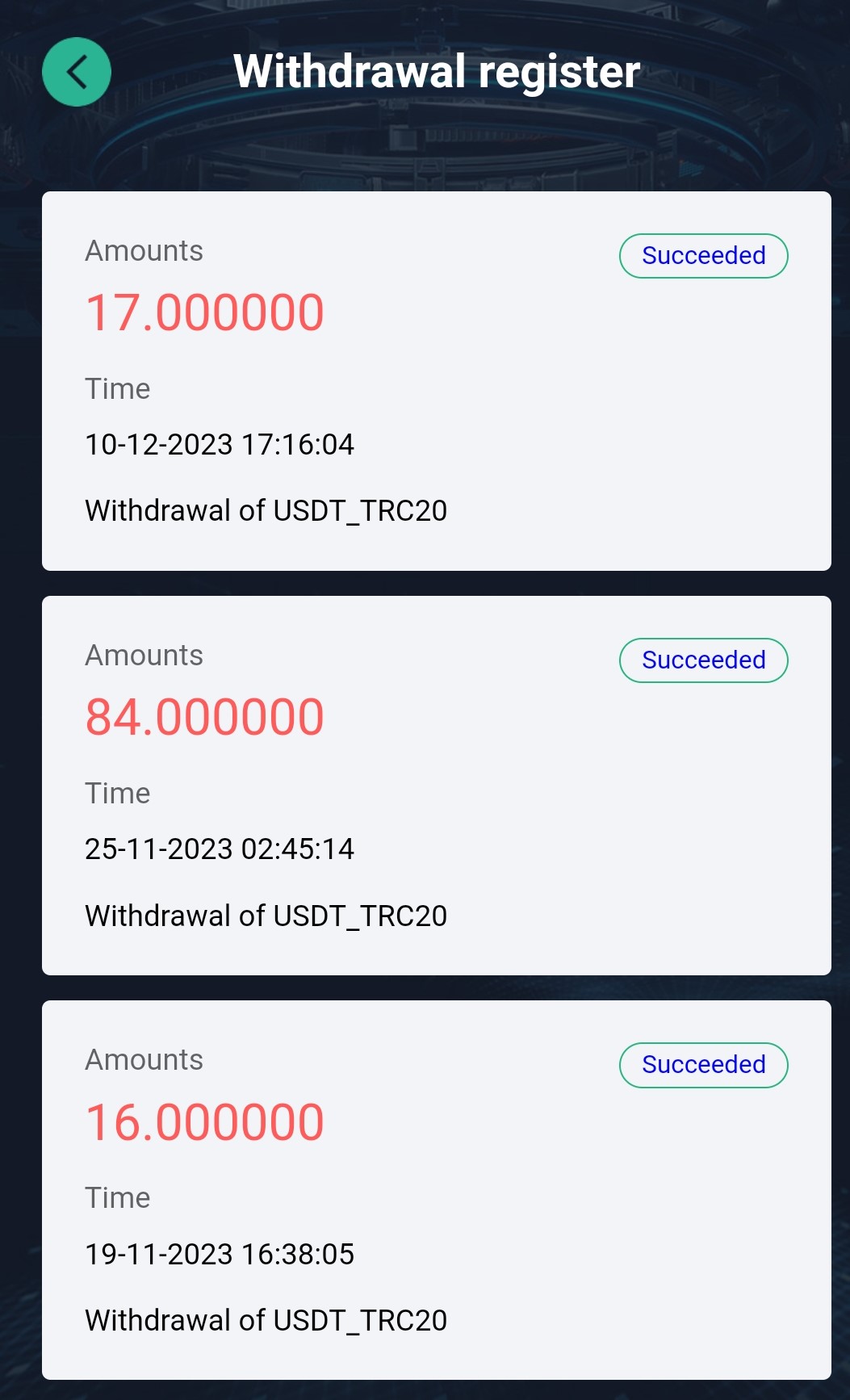Image resolution: width=850 pixels, height=1400 pixels.
Task: Open the 16.000000 withdrawal record
Action: click(x=437, y=1190)
